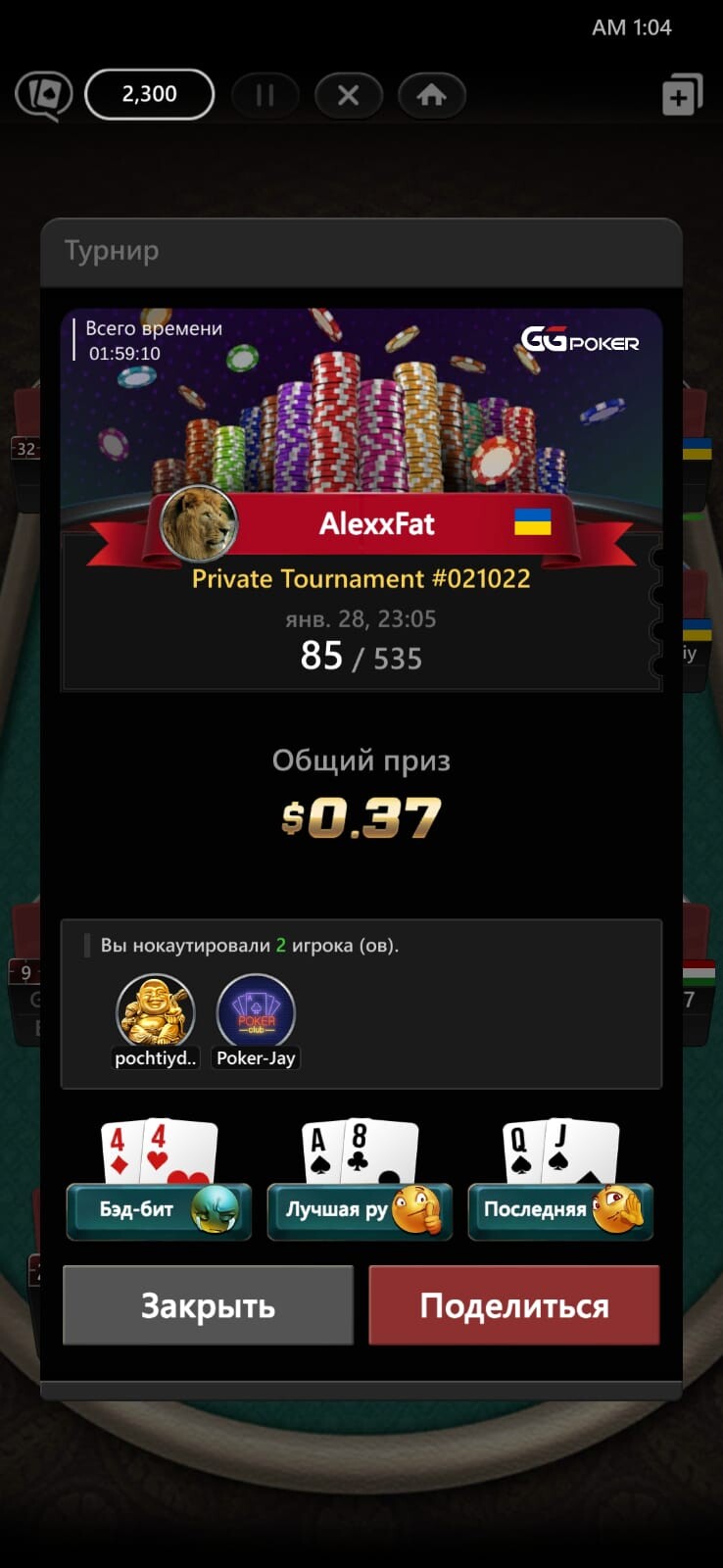Screen dimensions: 723x1568
Task: Open the Бэд-бит hand
Action: point(159,1209)
